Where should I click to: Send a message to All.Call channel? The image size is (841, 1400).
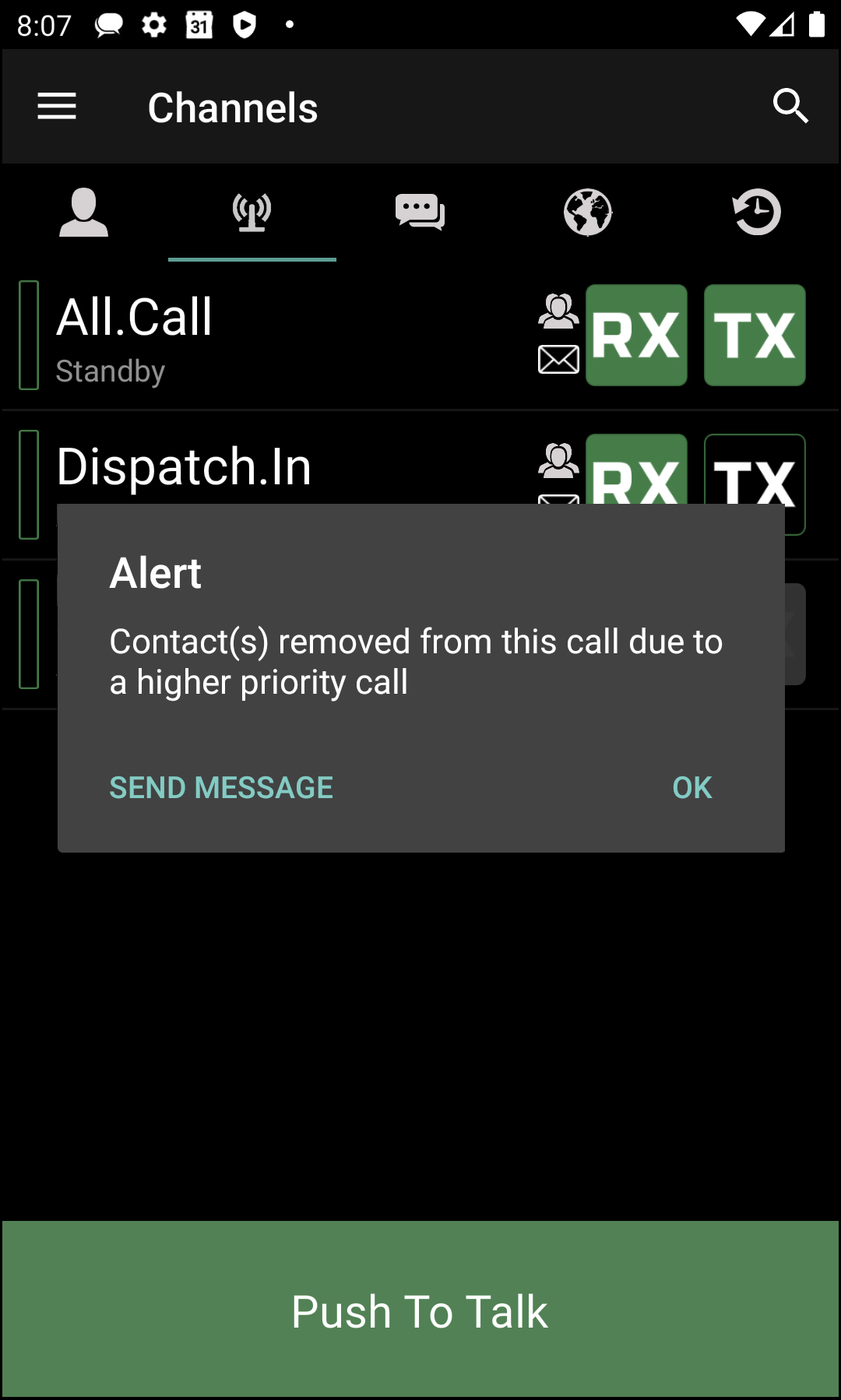pyautogui.click(x=558, y=359)
